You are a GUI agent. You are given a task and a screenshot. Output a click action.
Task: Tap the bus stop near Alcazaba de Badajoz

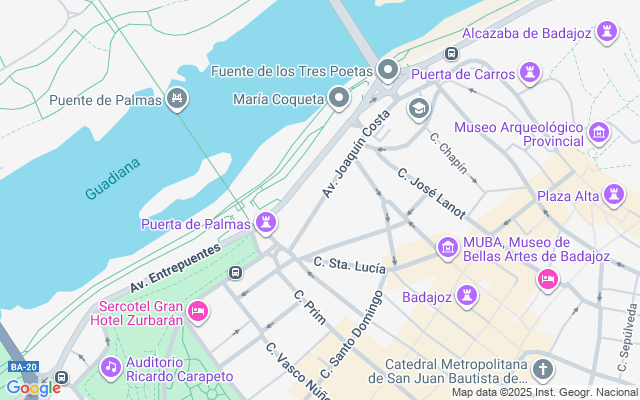451,53
